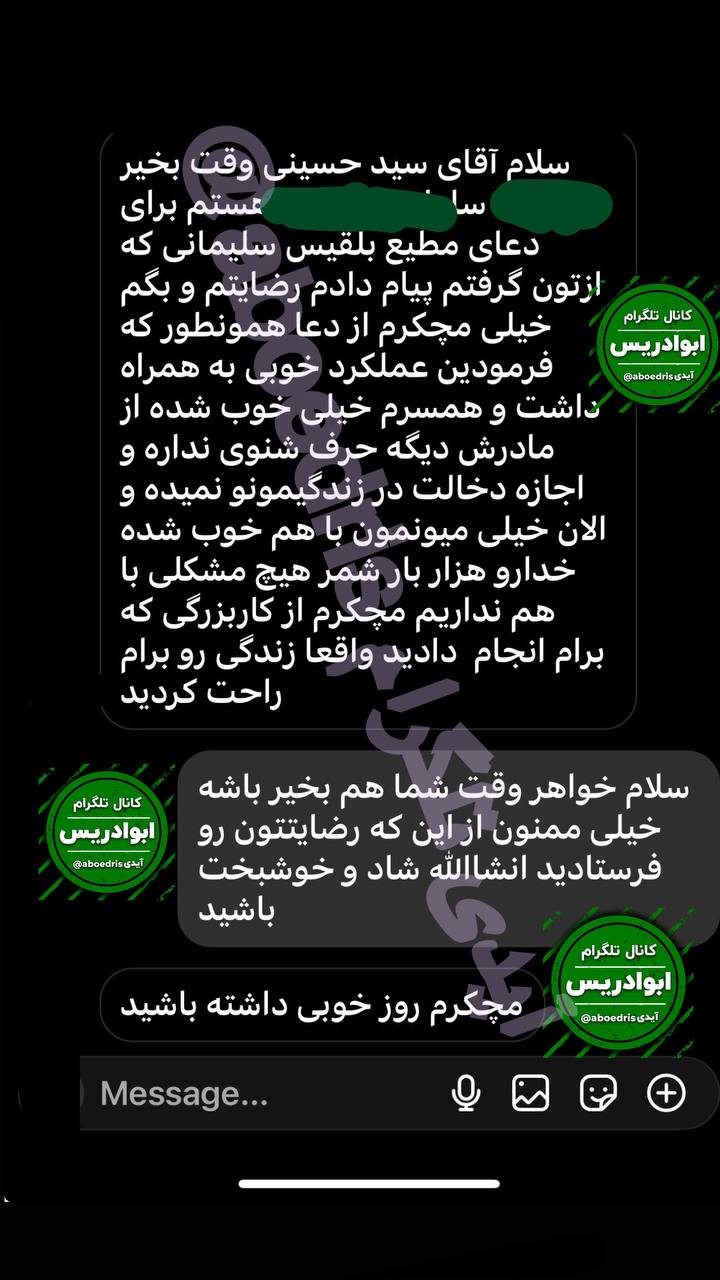The image size is (720, 1280).
Task: Open more attachment options plus icon
Action: 666,1094
